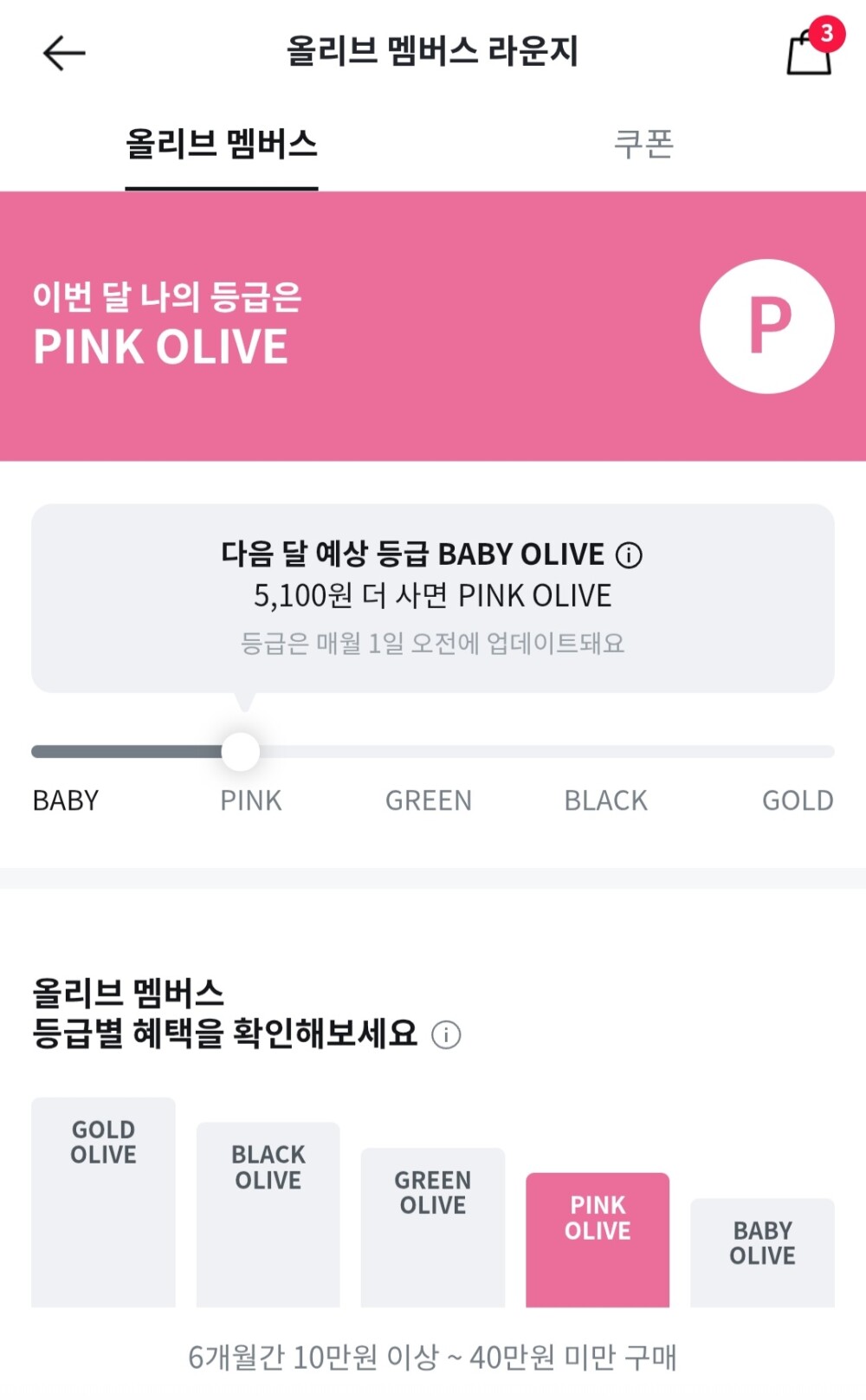Switch to the 쿠폰 tab
The image size is (866, 1400).
point(643,144)
